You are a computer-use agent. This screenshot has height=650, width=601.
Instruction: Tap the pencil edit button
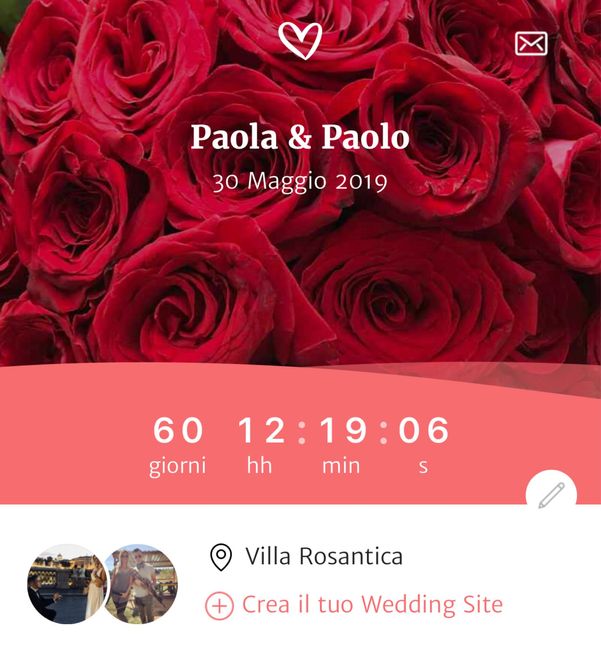point(551,495)
